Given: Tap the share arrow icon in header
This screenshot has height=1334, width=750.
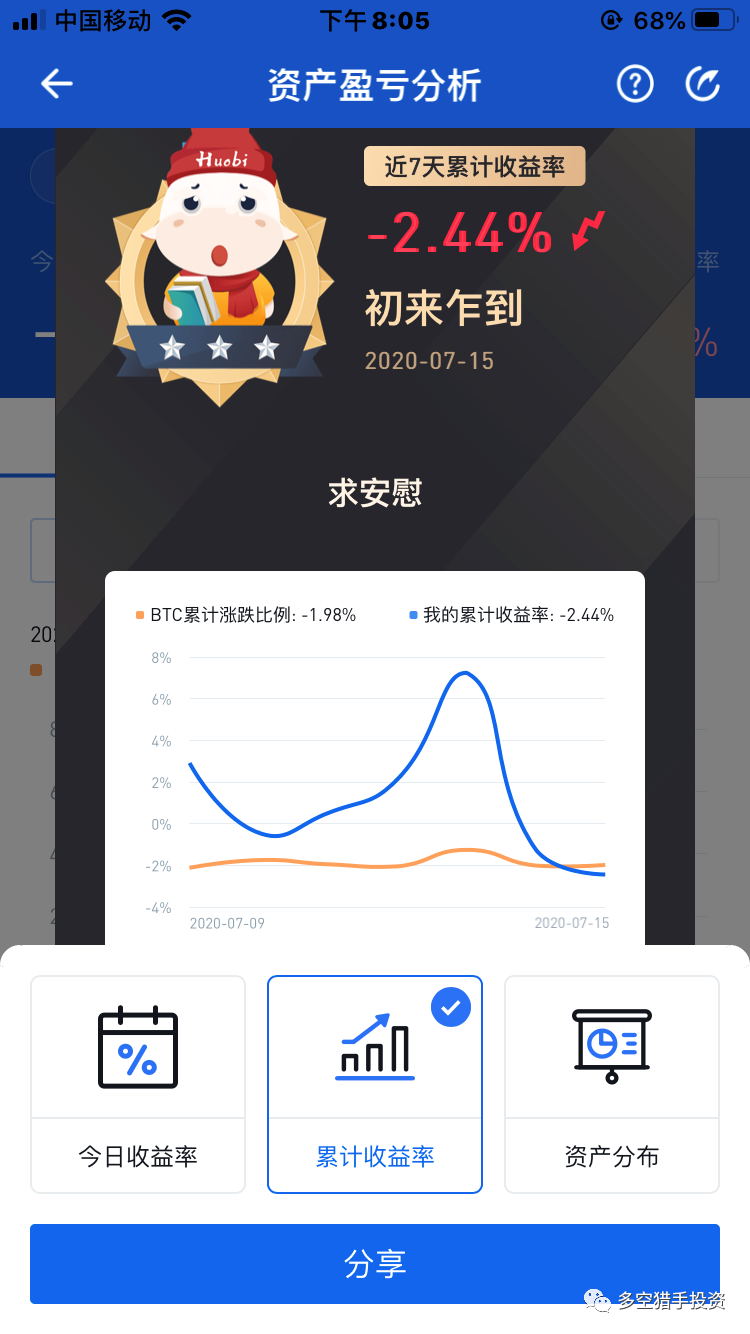Looking at the screenshot, I should click(x=702, y=84).
